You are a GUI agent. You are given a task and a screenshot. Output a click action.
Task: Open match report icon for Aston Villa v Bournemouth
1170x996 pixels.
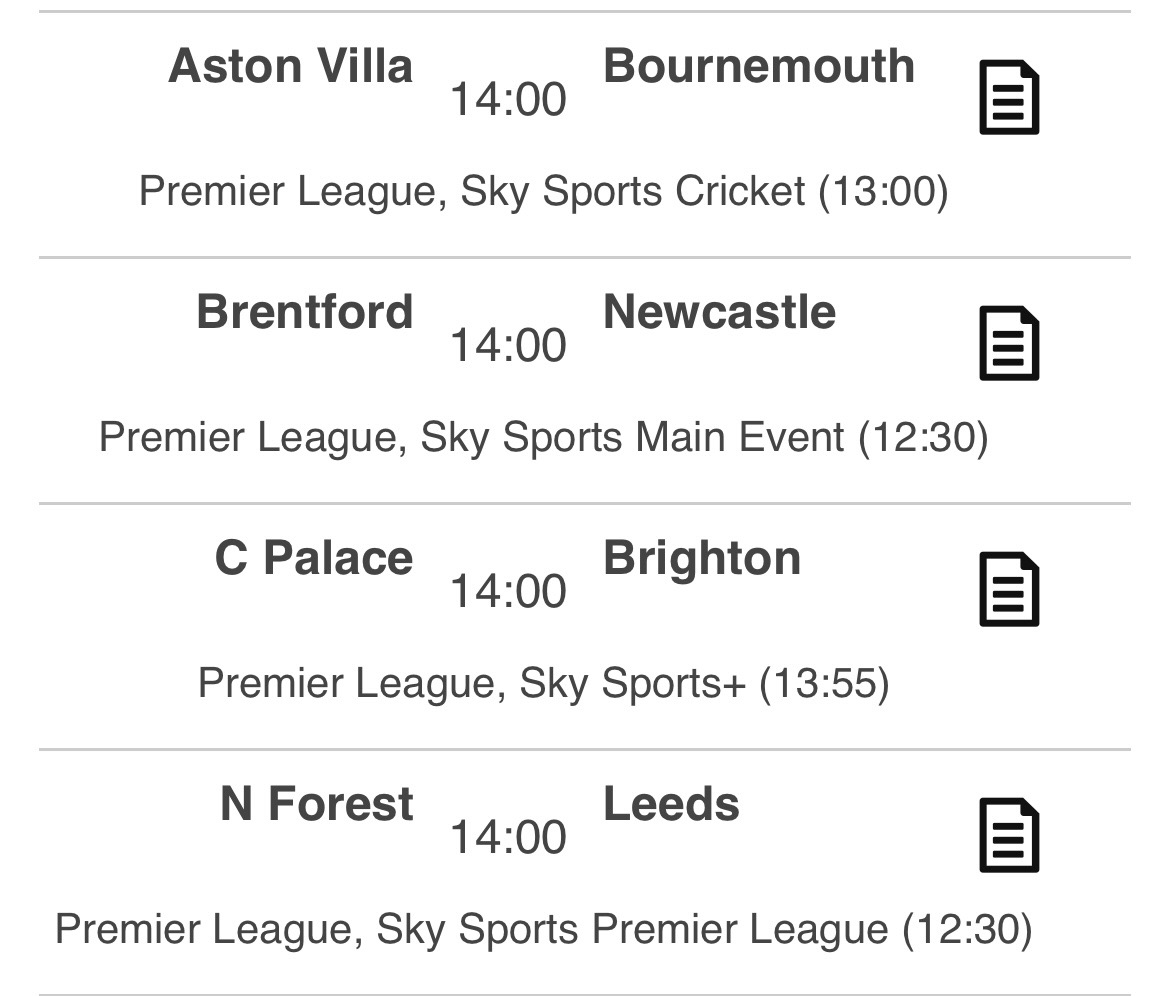click(x=1008, y=98)
